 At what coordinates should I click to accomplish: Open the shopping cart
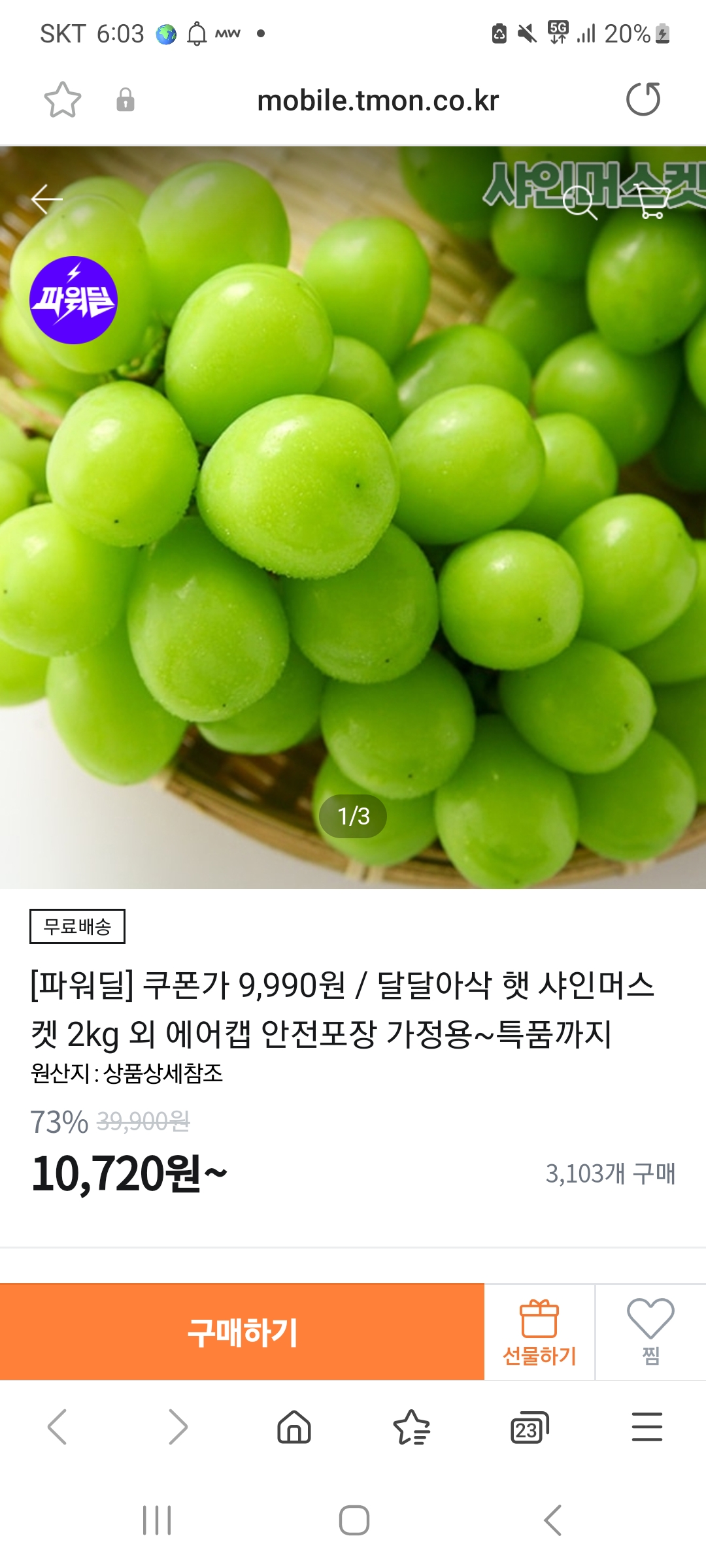[652, 201]
